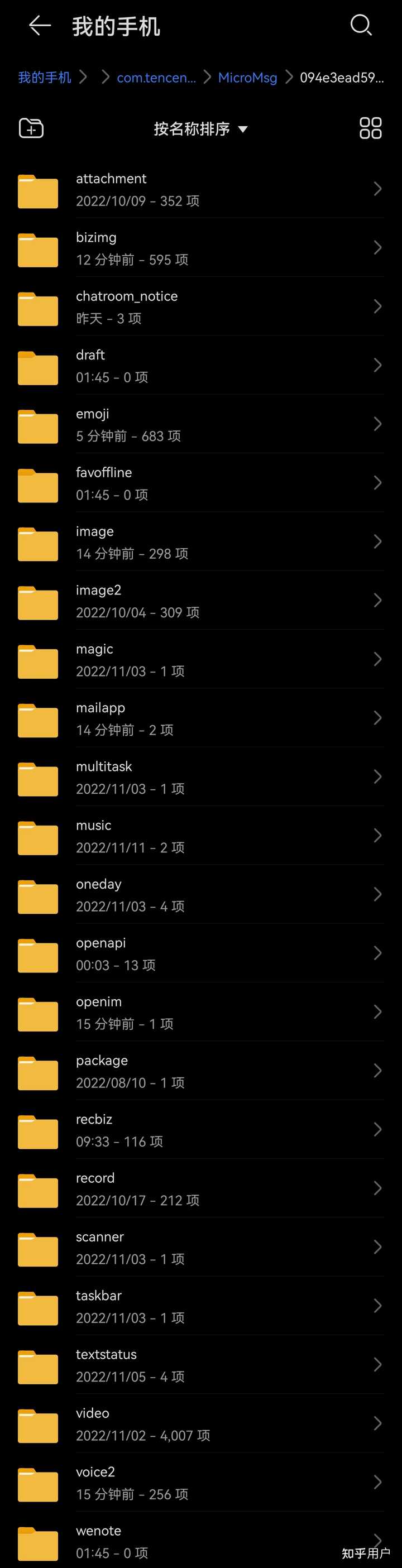The height and width of the screenshot is (1568, 402).
Task: Open the record folder
Action: coord(201,1188)
